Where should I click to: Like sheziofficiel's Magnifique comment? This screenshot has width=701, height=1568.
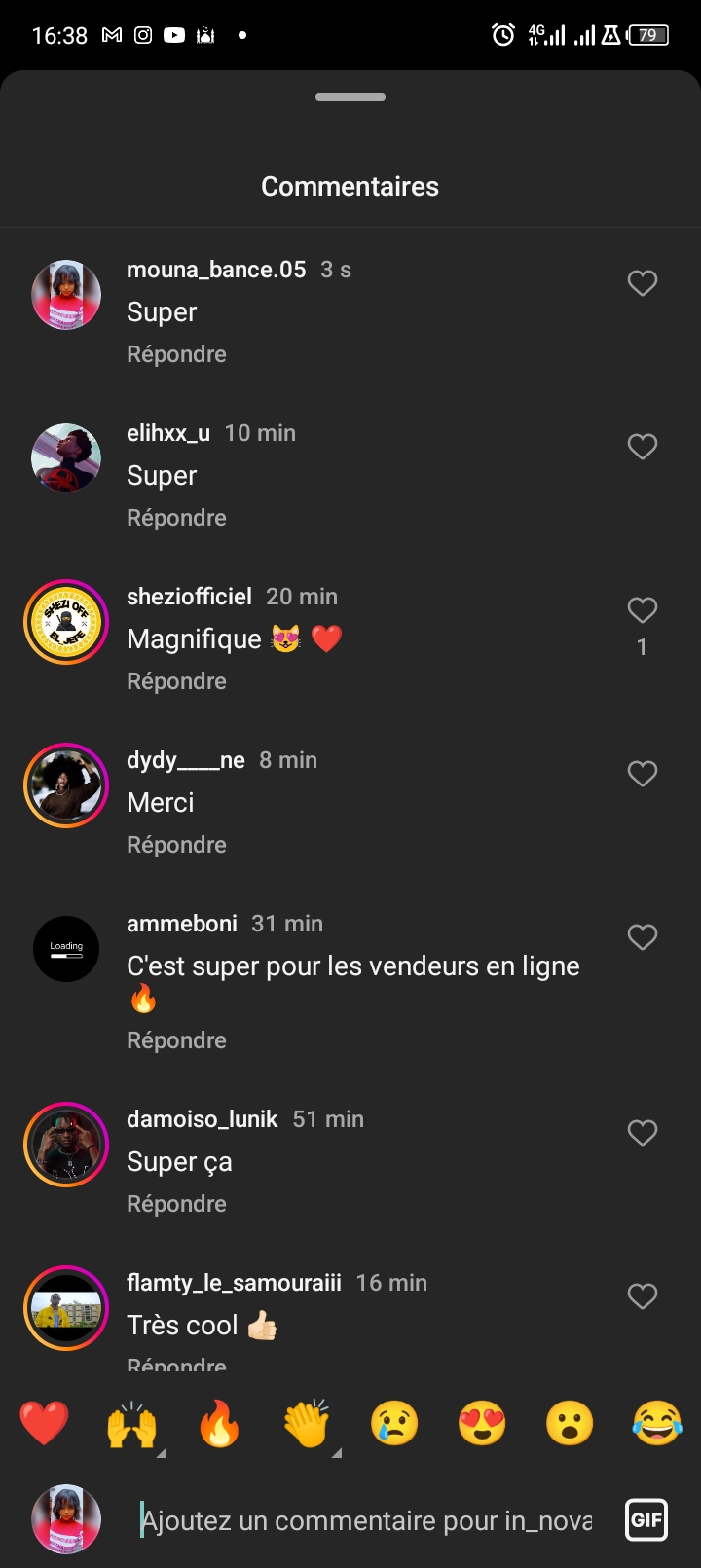(642, 610)
